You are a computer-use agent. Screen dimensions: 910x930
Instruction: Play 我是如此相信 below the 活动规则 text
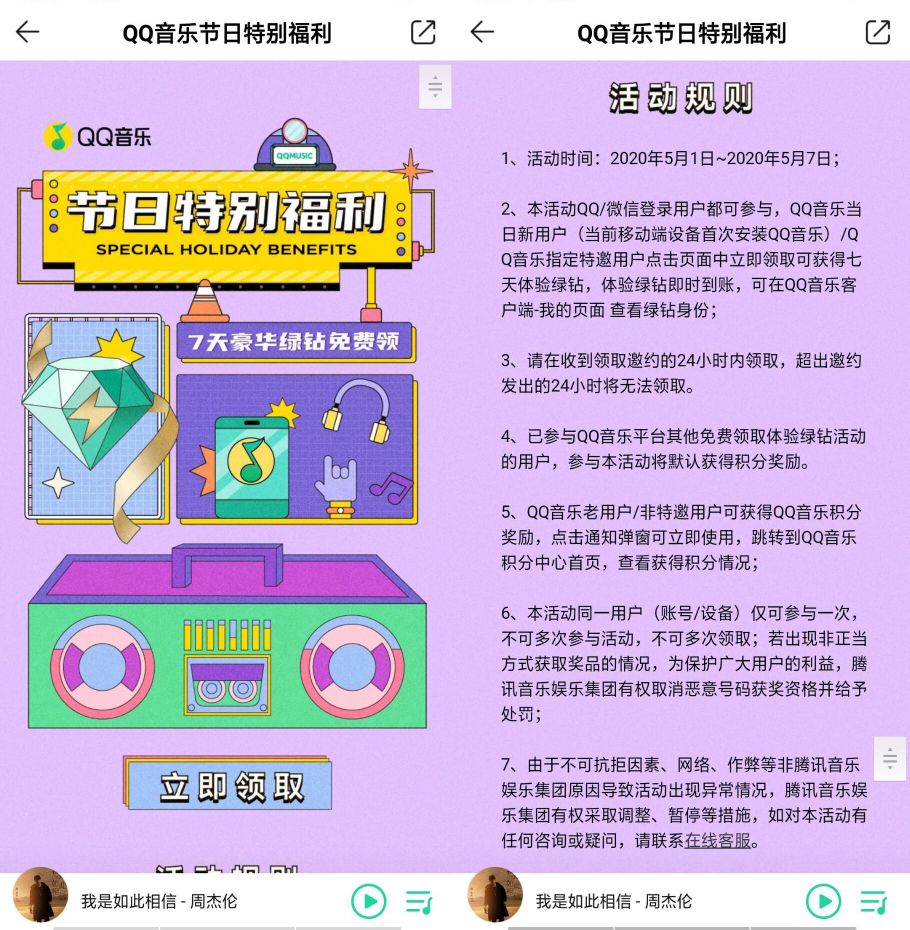[823, 901]
